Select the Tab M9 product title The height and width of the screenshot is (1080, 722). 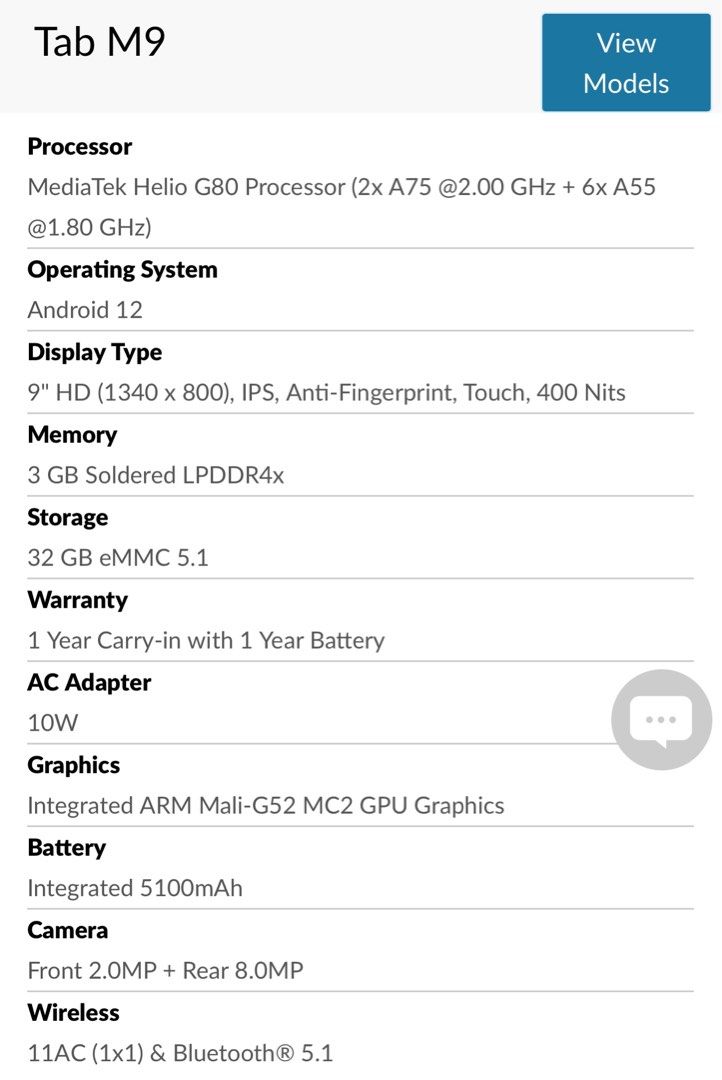pos(100,42)
